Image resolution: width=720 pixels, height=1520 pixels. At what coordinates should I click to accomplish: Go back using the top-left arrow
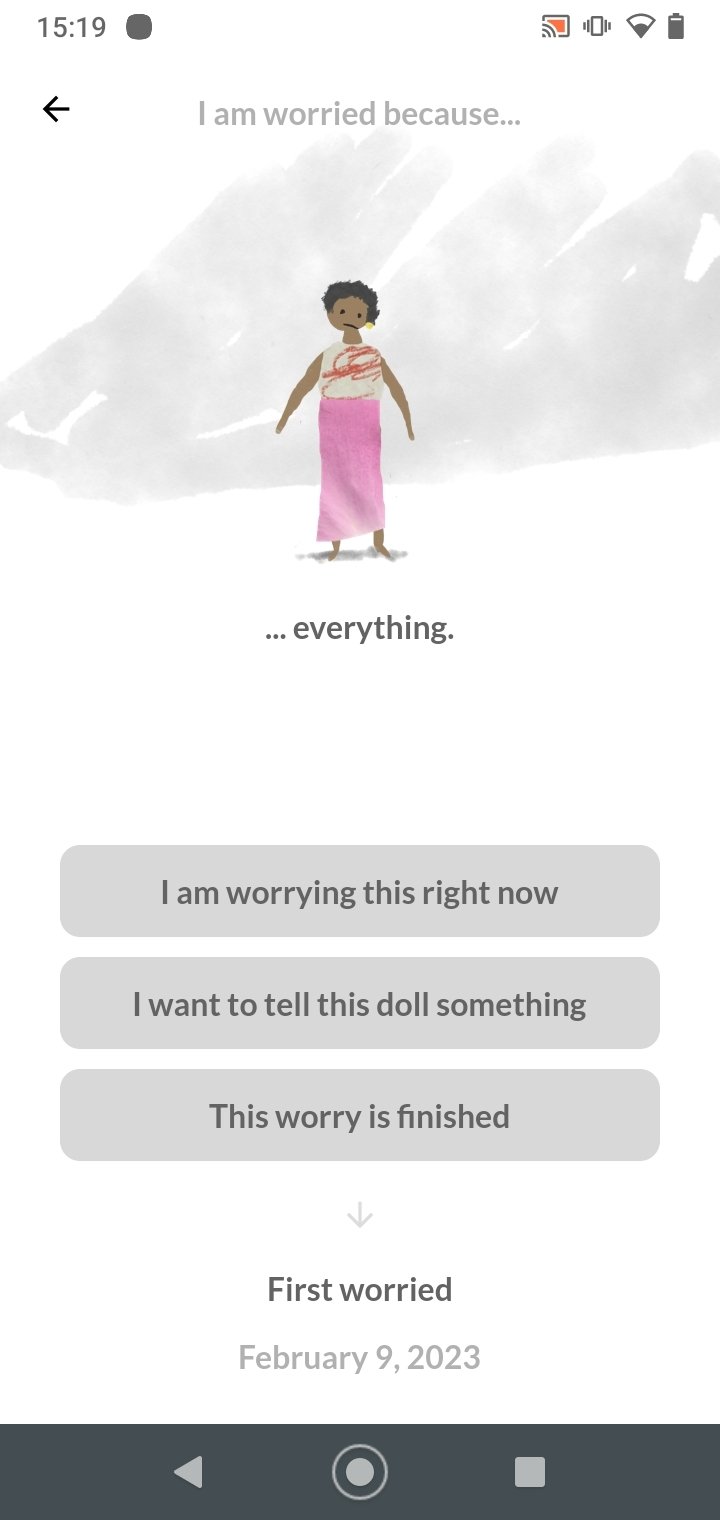[x=56, y=109]
